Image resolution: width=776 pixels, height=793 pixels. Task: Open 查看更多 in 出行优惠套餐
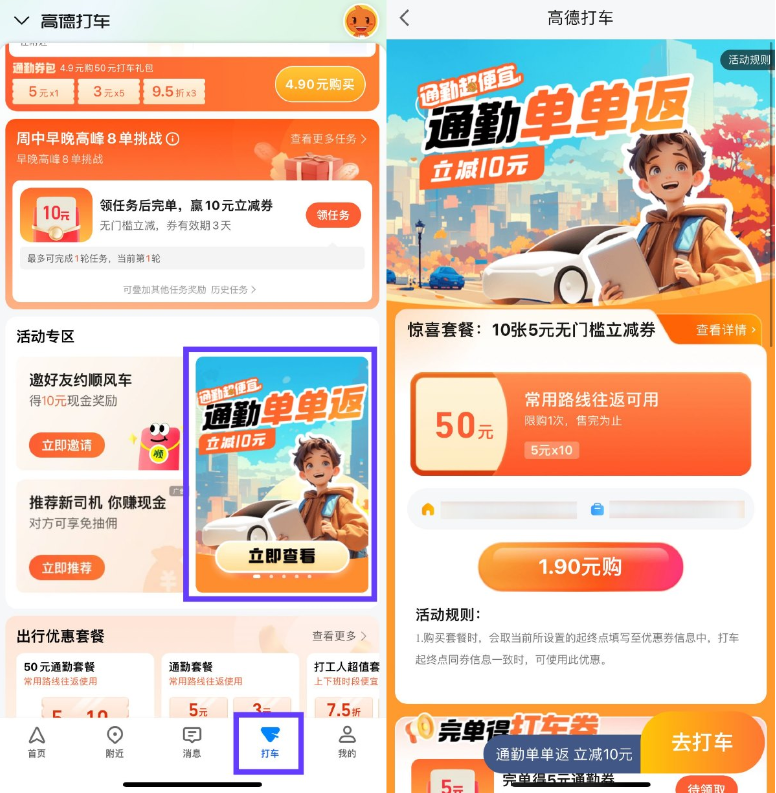(x=338, y=636)
